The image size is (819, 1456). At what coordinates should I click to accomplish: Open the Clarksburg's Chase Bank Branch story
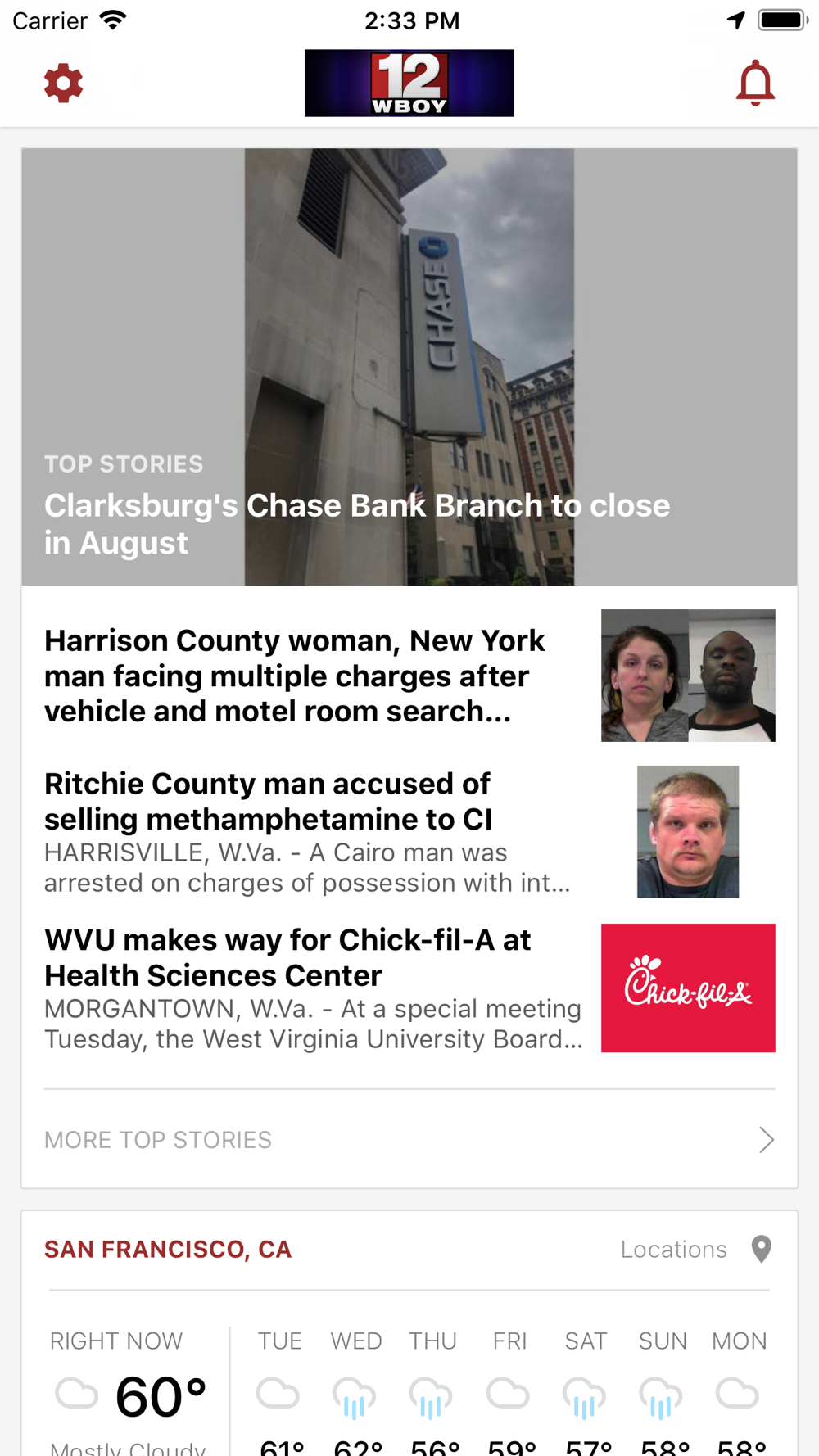point(409,367)
